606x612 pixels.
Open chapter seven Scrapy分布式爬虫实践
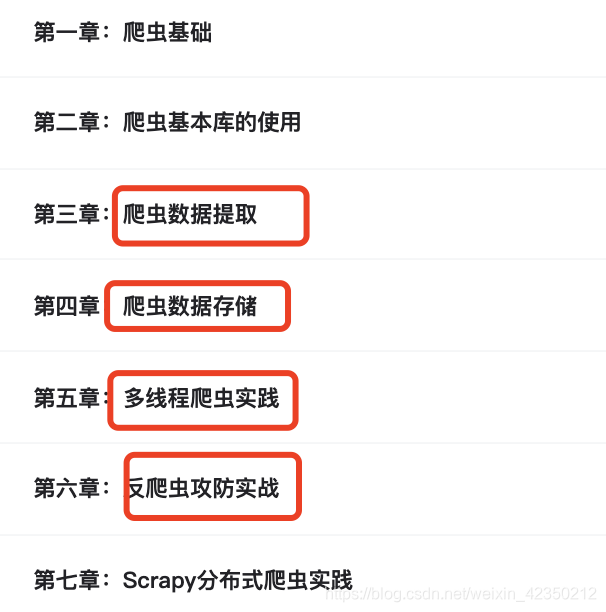tap(193, 579)
